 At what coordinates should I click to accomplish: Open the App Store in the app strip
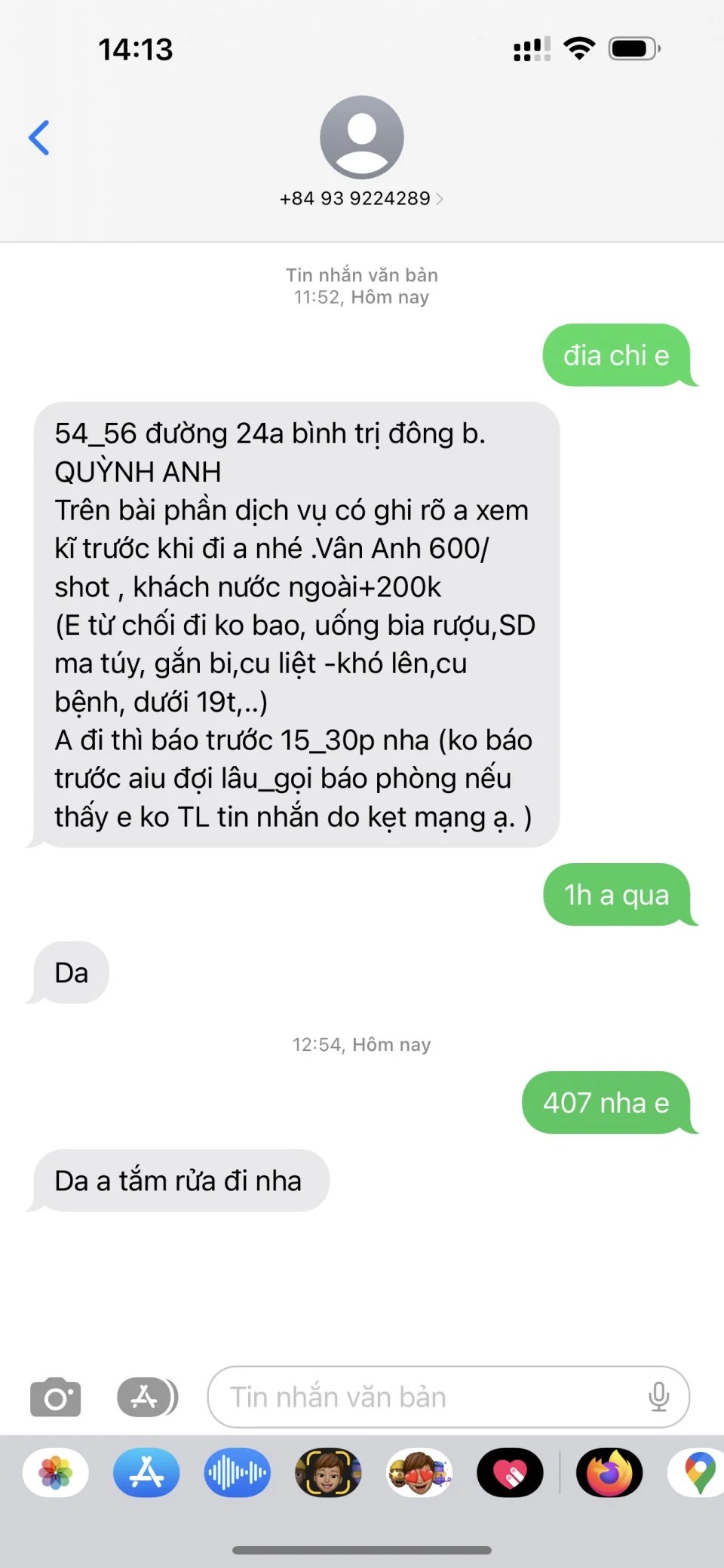click(x=146, y=1472)
